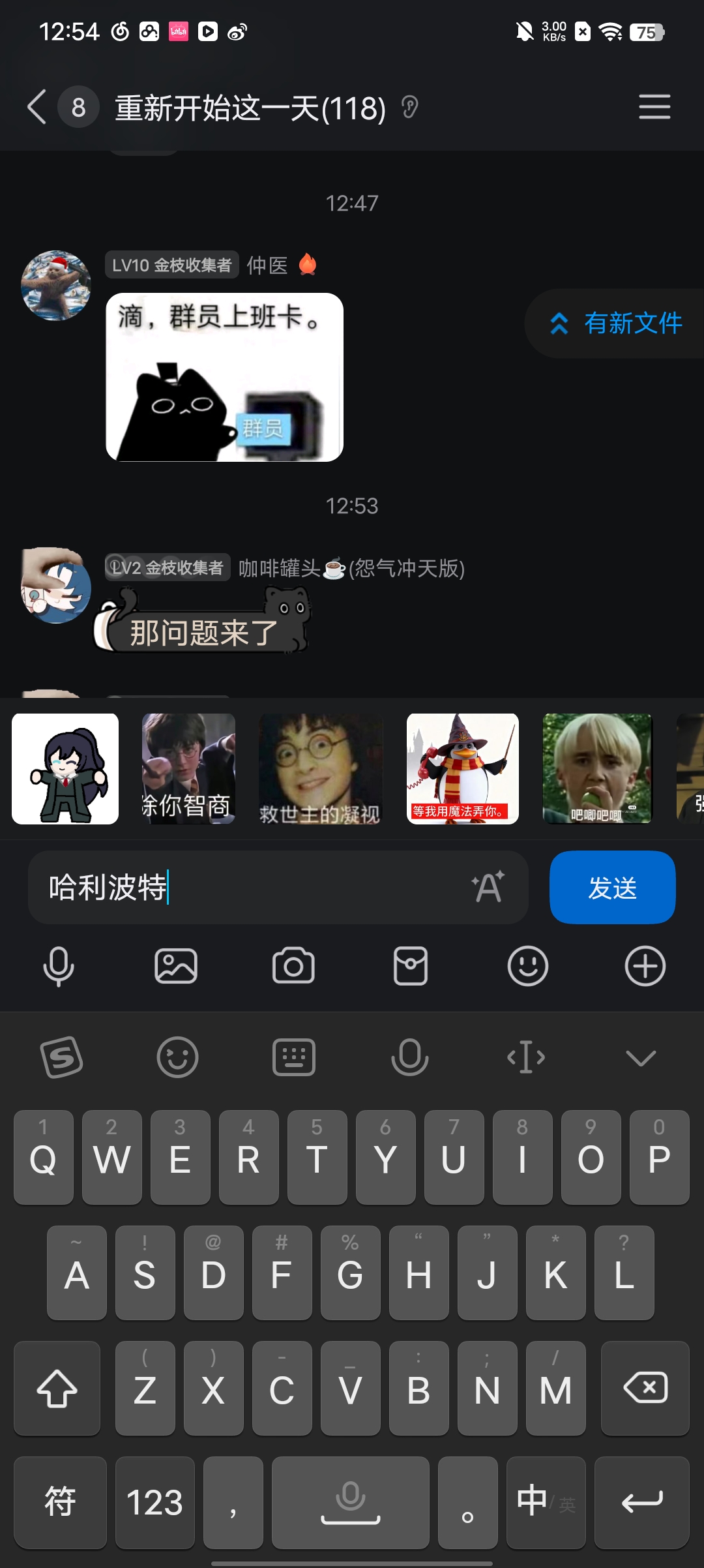The image size is (704, 1568).
Task: Go back to the chat list
Action: (x=37, y=107)
